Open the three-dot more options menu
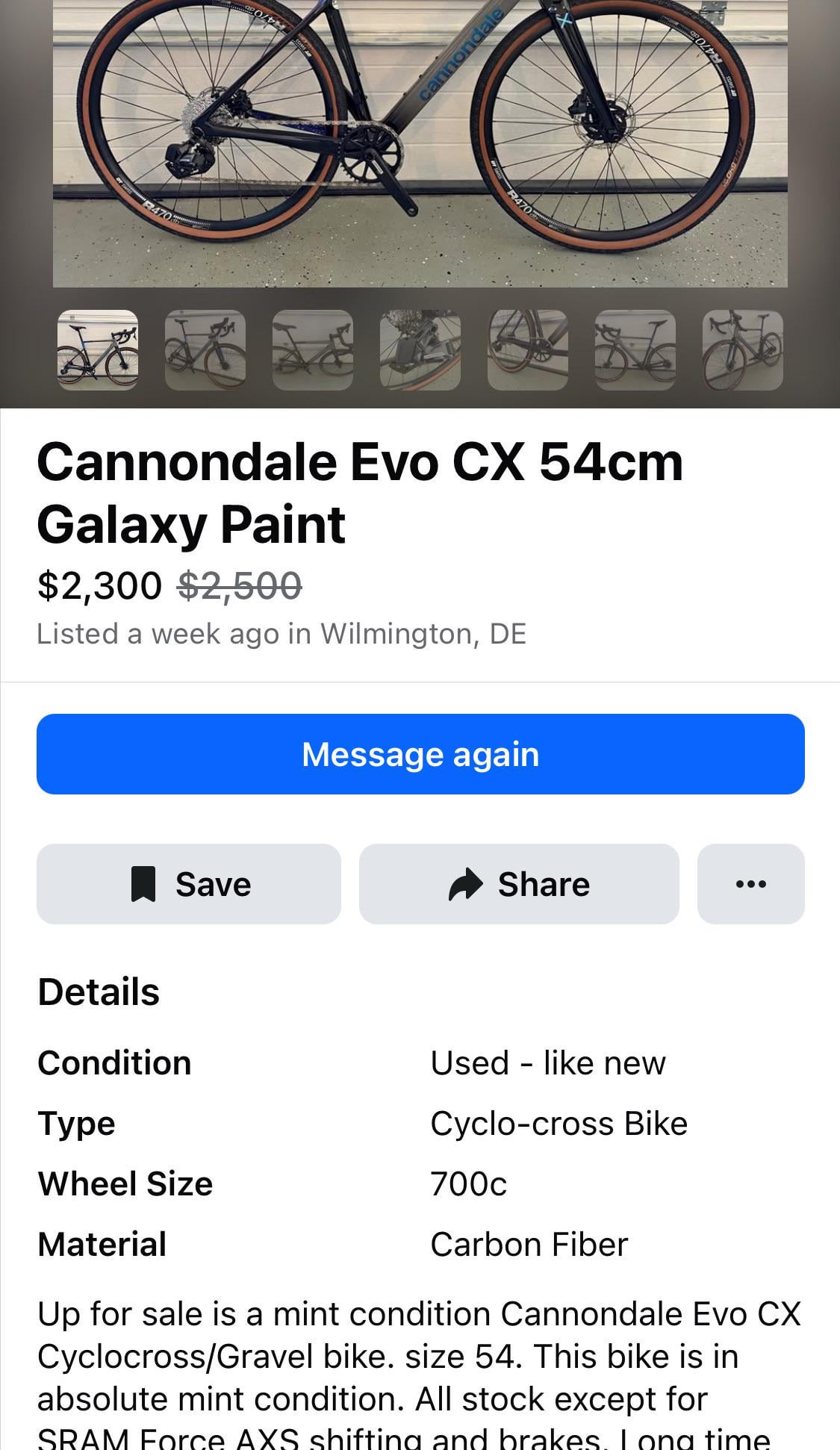The image size is (840, 1450). point(750,884)
